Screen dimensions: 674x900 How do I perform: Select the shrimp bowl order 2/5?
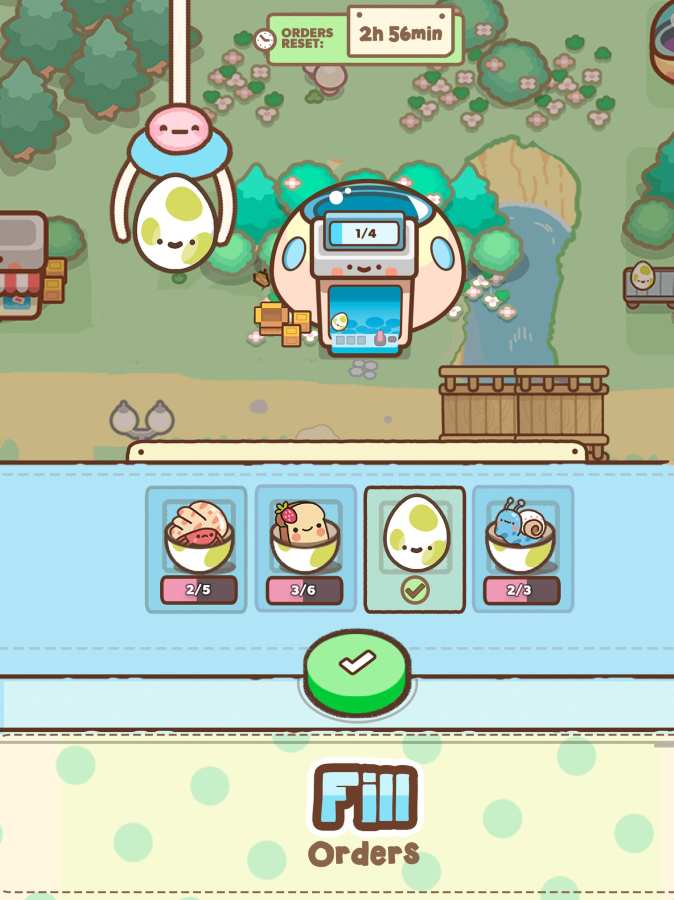pyautogui.click(x=198, y=549)
